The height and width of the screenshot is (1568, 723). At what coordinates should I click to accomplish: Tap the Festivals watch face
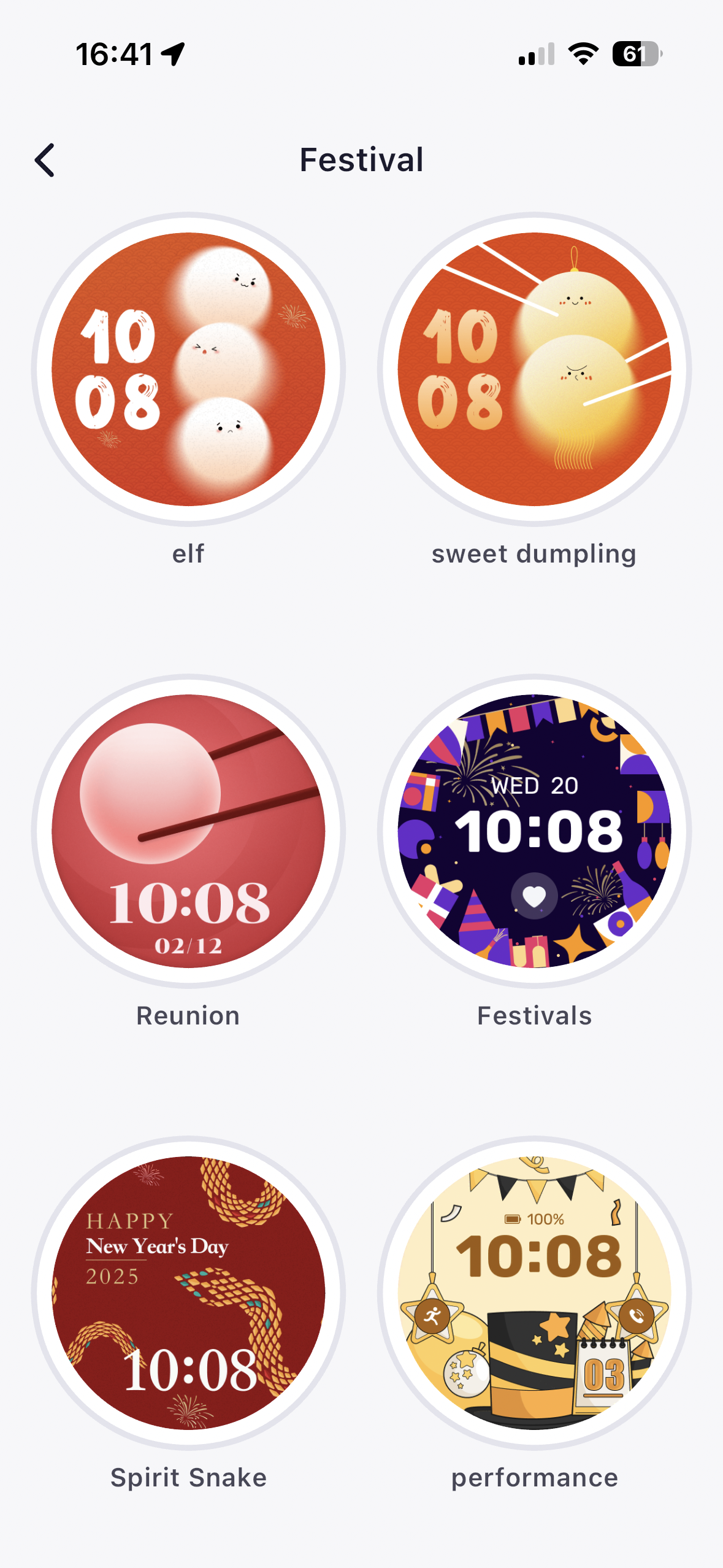point(534,831)
